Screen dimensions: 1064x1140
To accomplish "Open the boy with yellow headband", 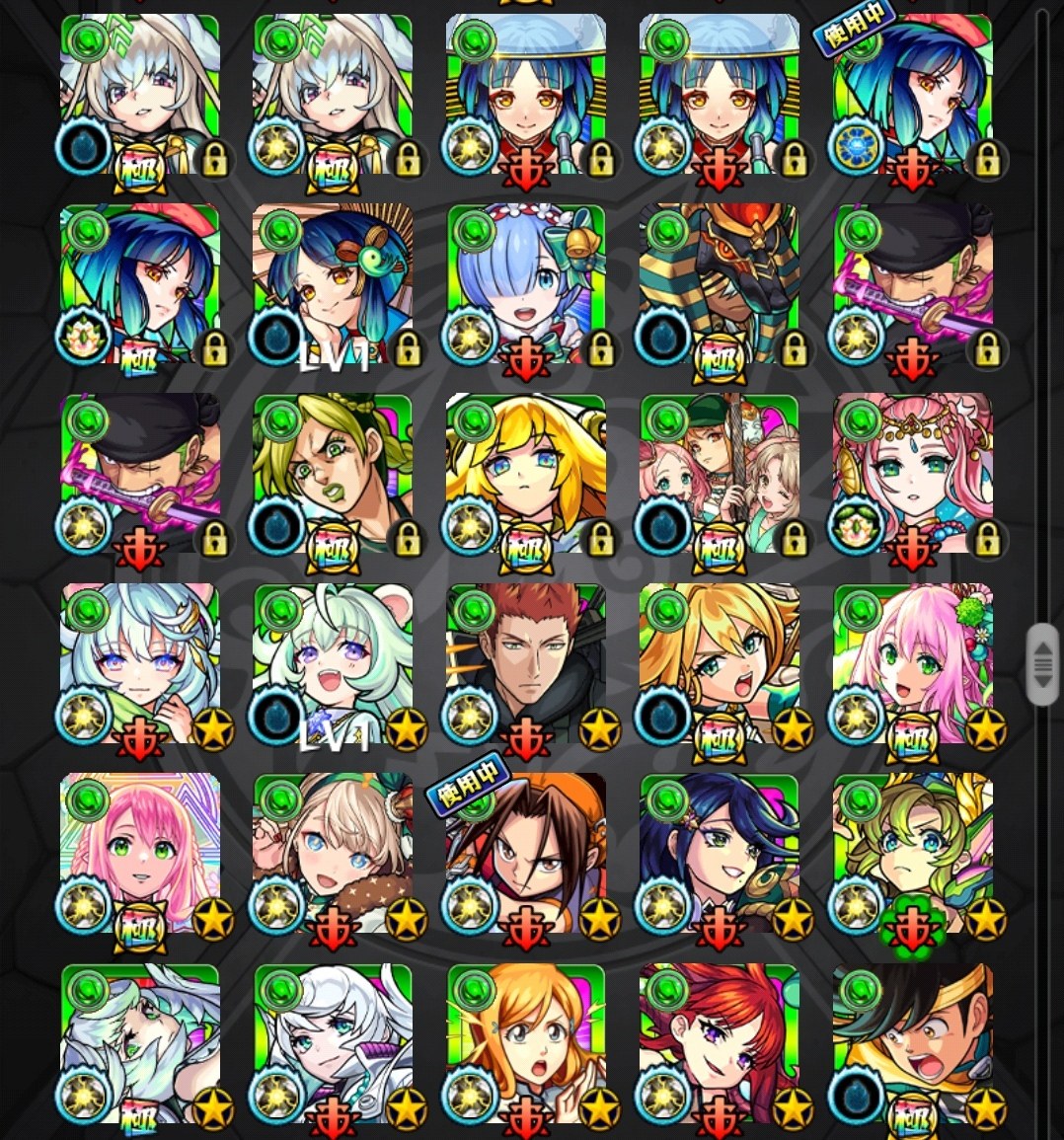I will point(912,1042).
